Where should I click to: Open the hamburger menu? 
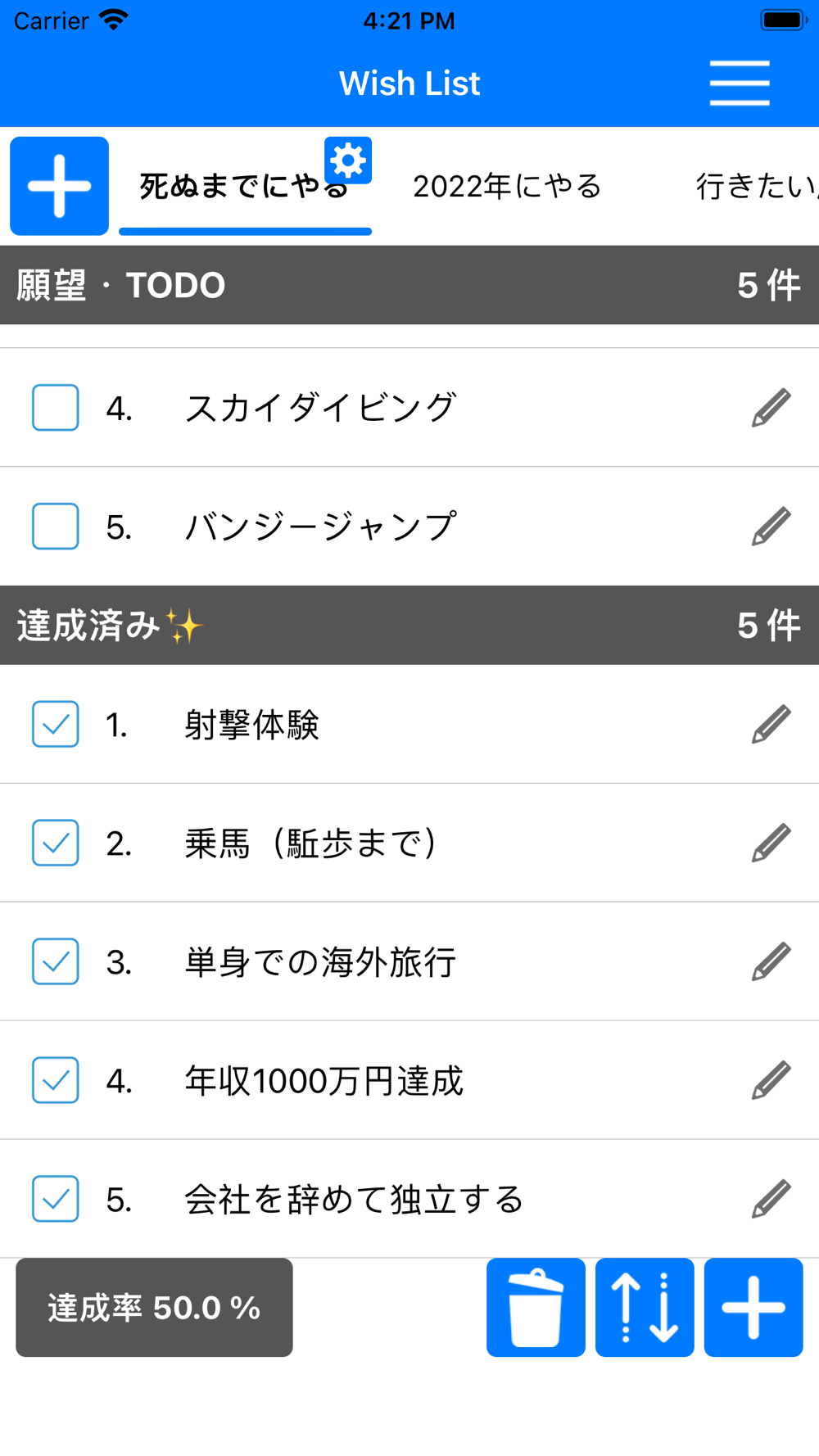tap(739, 84)
